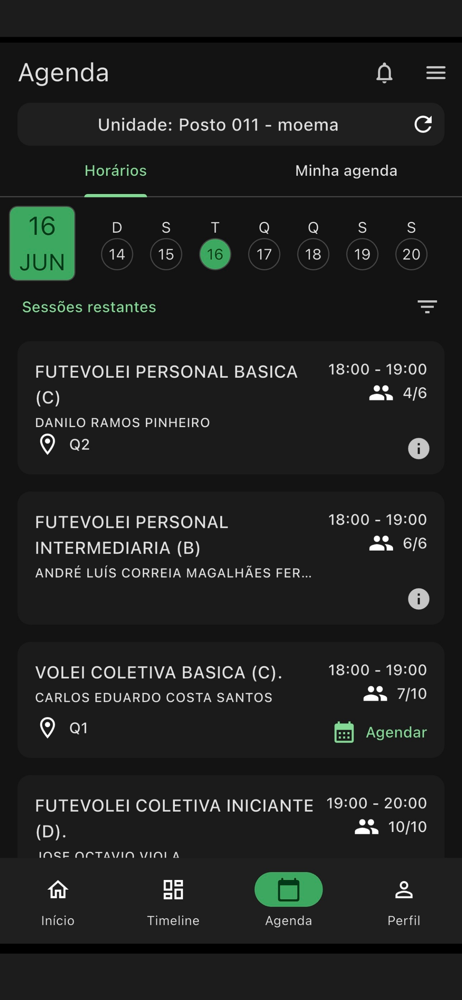Viewport: 462px width, 1000px height.
Task: Select Wednesday the 17th
Action: (264, 254)
